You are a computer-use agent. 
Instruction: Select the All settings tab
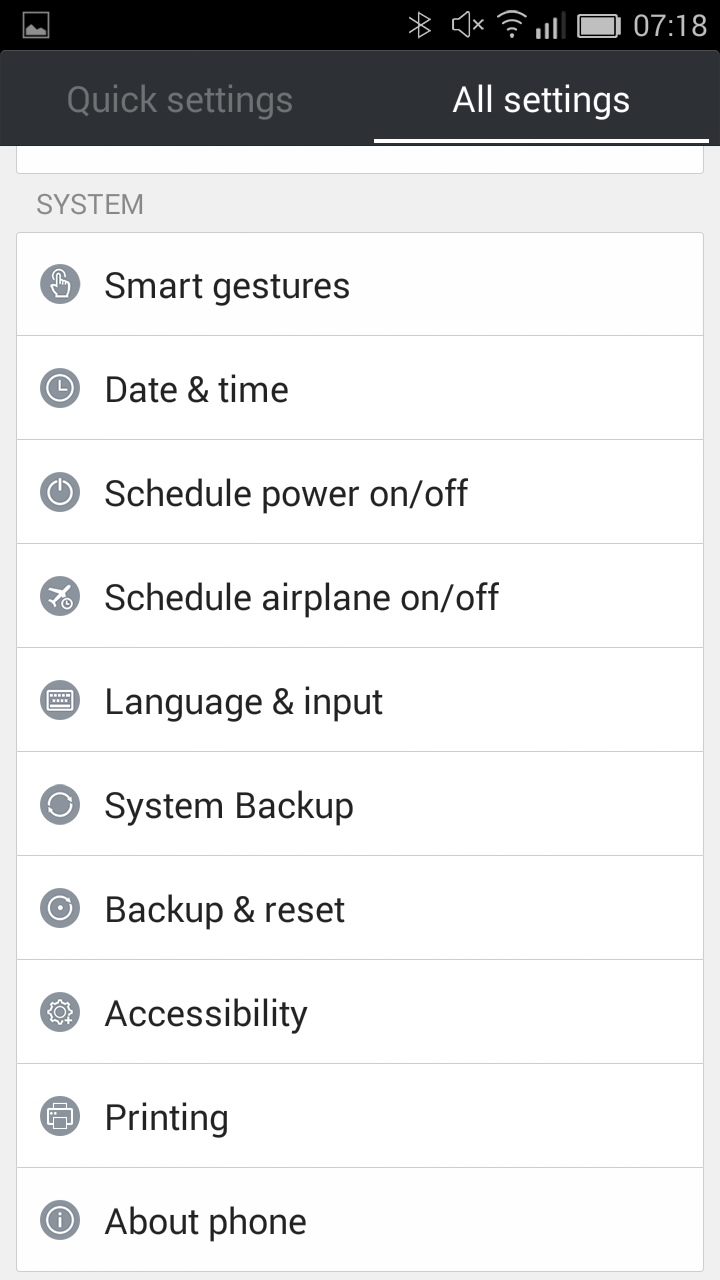click(541, 100)
